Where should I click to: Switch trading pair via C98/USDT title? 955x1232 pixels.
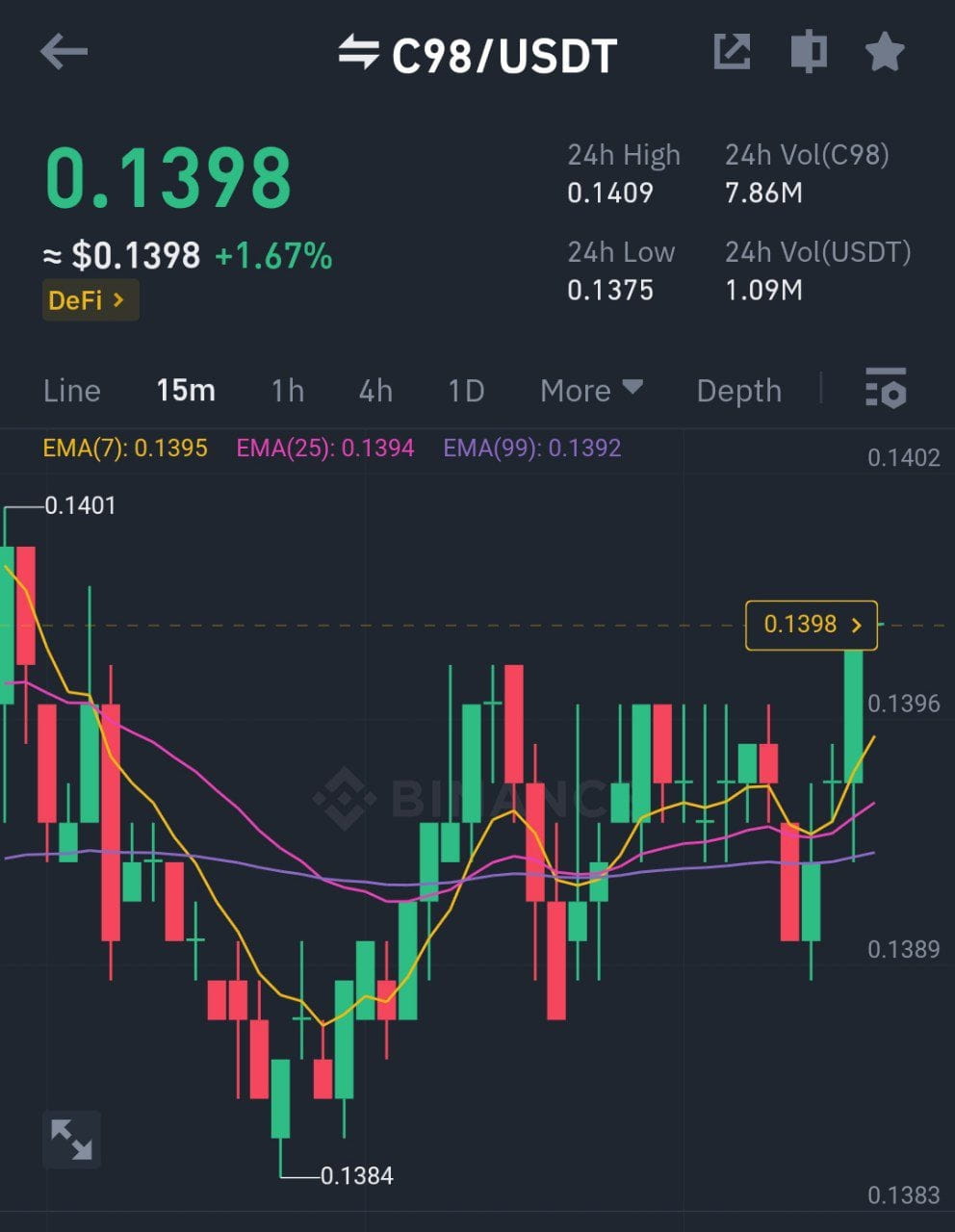click(x=478, y=55)
